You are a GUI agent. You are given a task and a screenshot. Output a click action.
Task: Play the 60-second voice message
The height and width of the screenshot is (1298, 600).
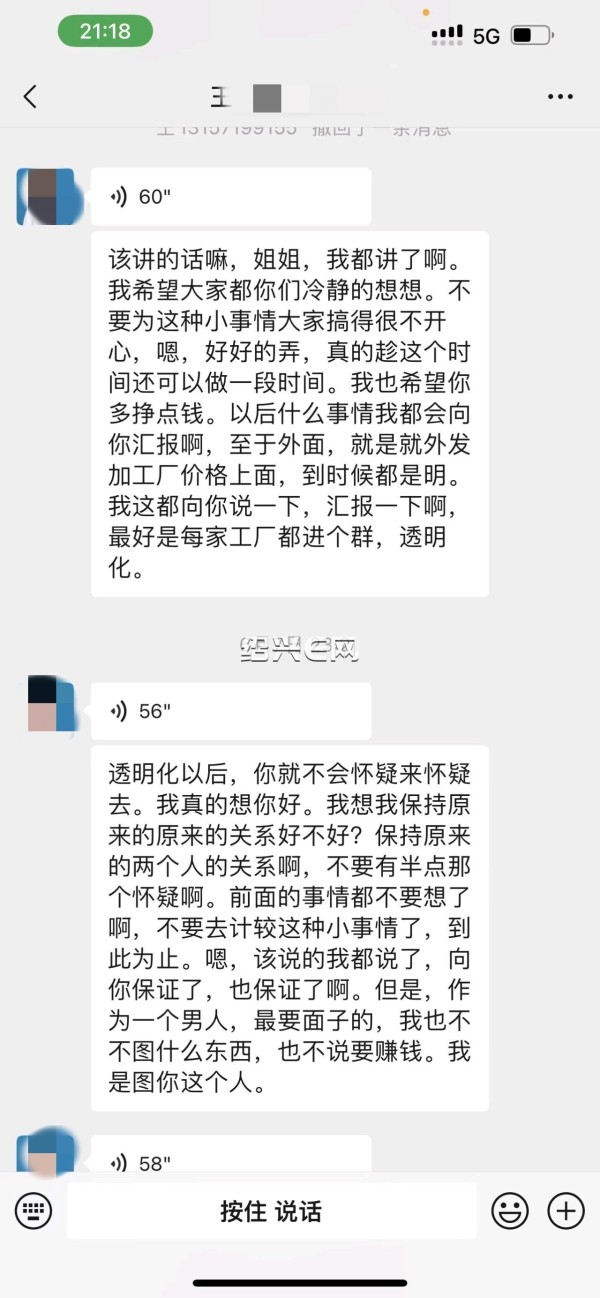point(230,197)
